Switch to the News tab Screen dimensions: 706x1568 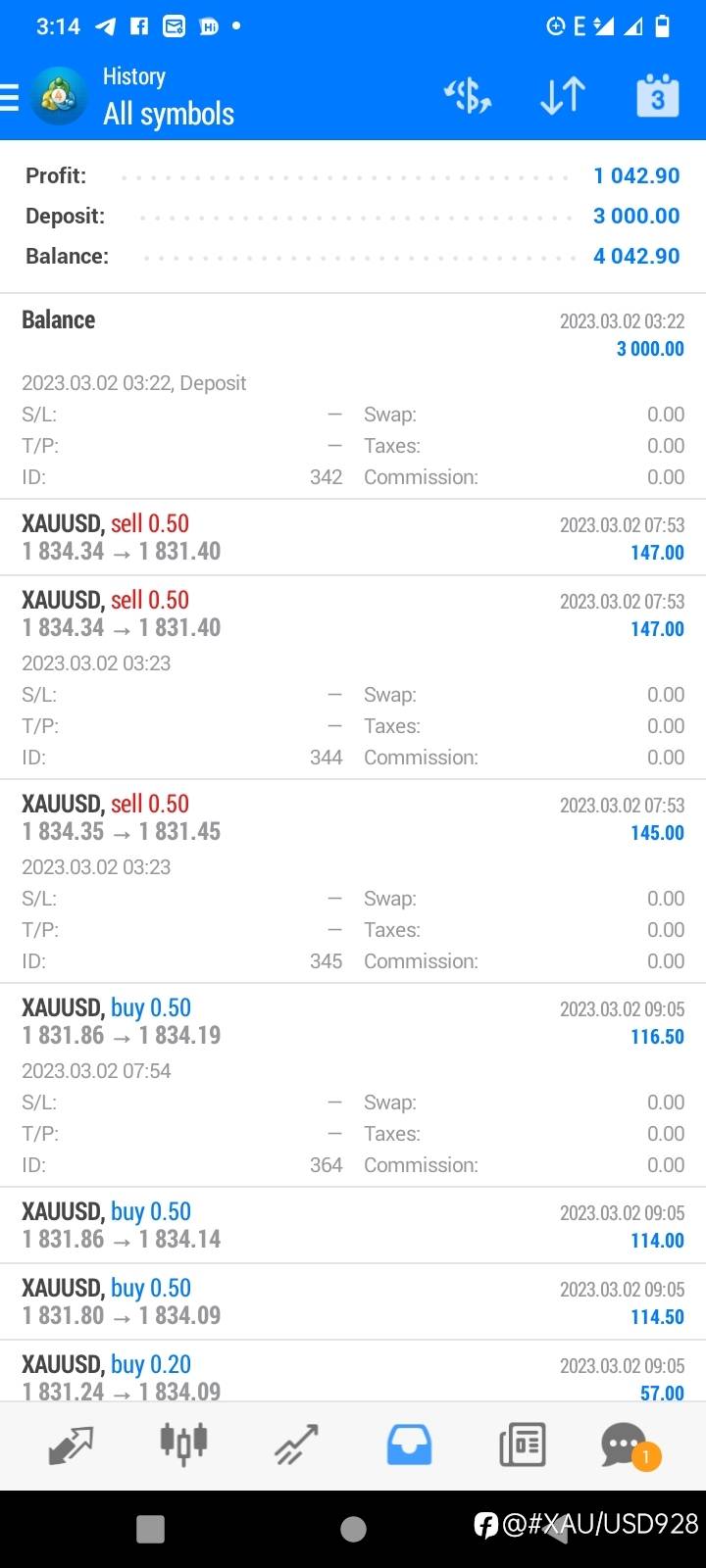point(522,1445)
